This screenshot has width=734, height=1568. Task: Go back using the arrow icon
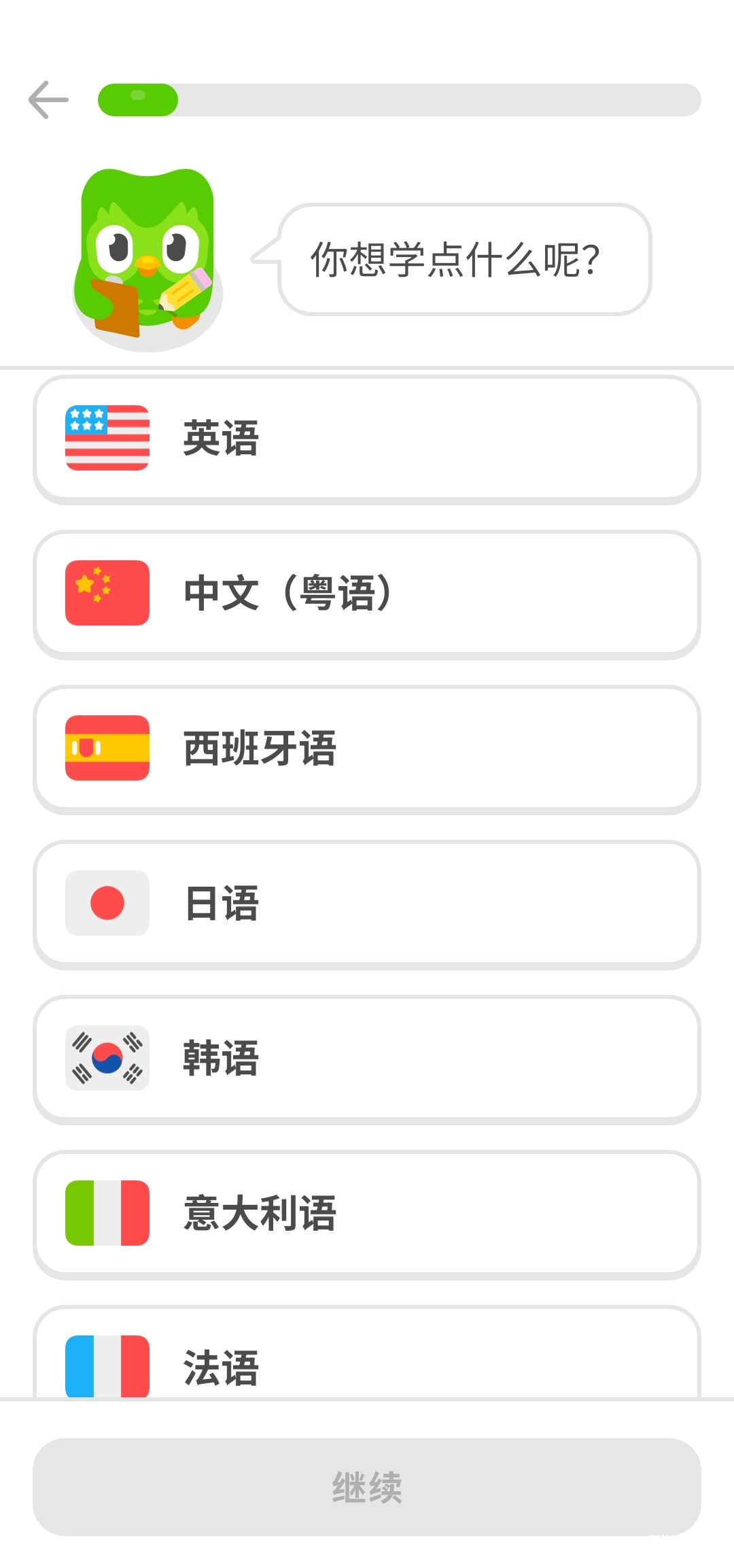[48, 100]
